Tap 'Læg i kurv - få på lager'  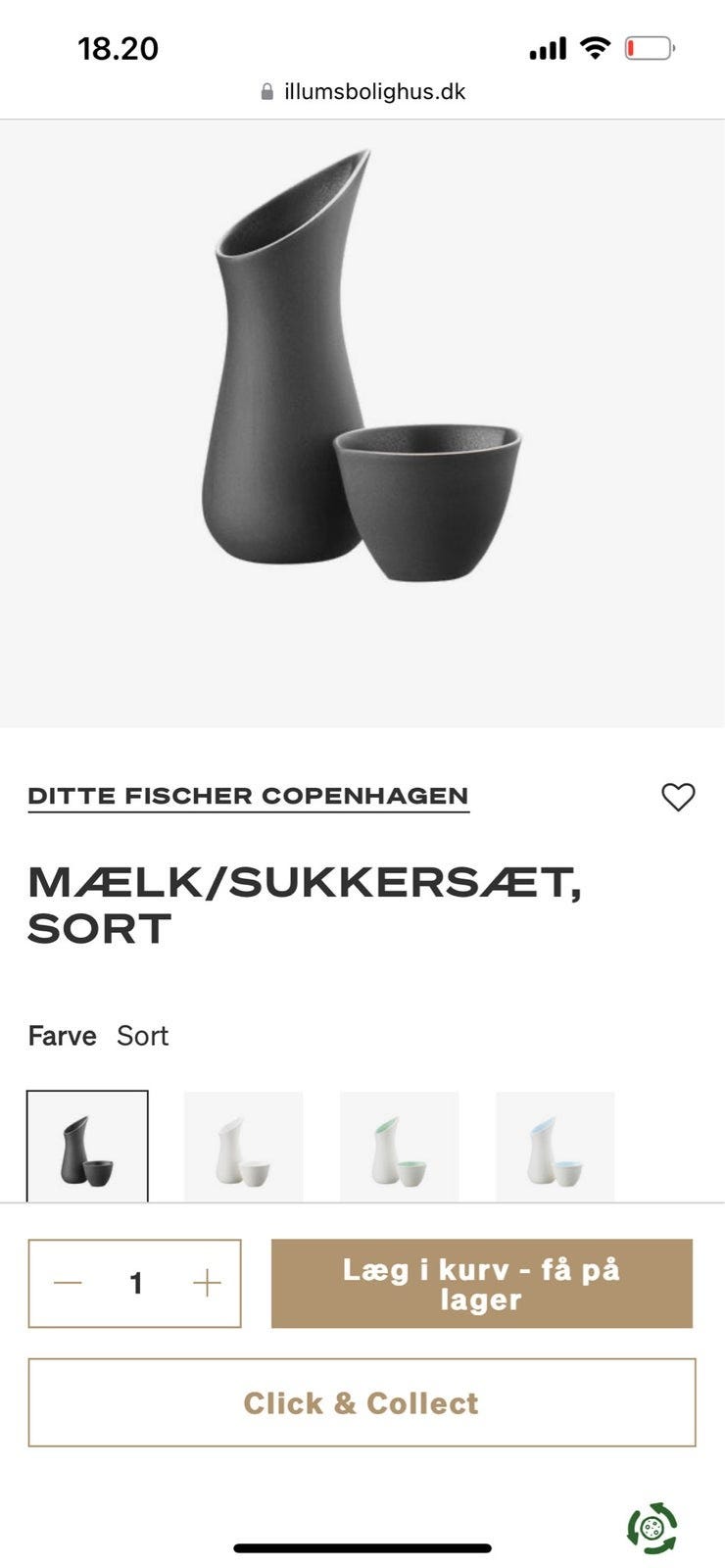point(481,1282)
